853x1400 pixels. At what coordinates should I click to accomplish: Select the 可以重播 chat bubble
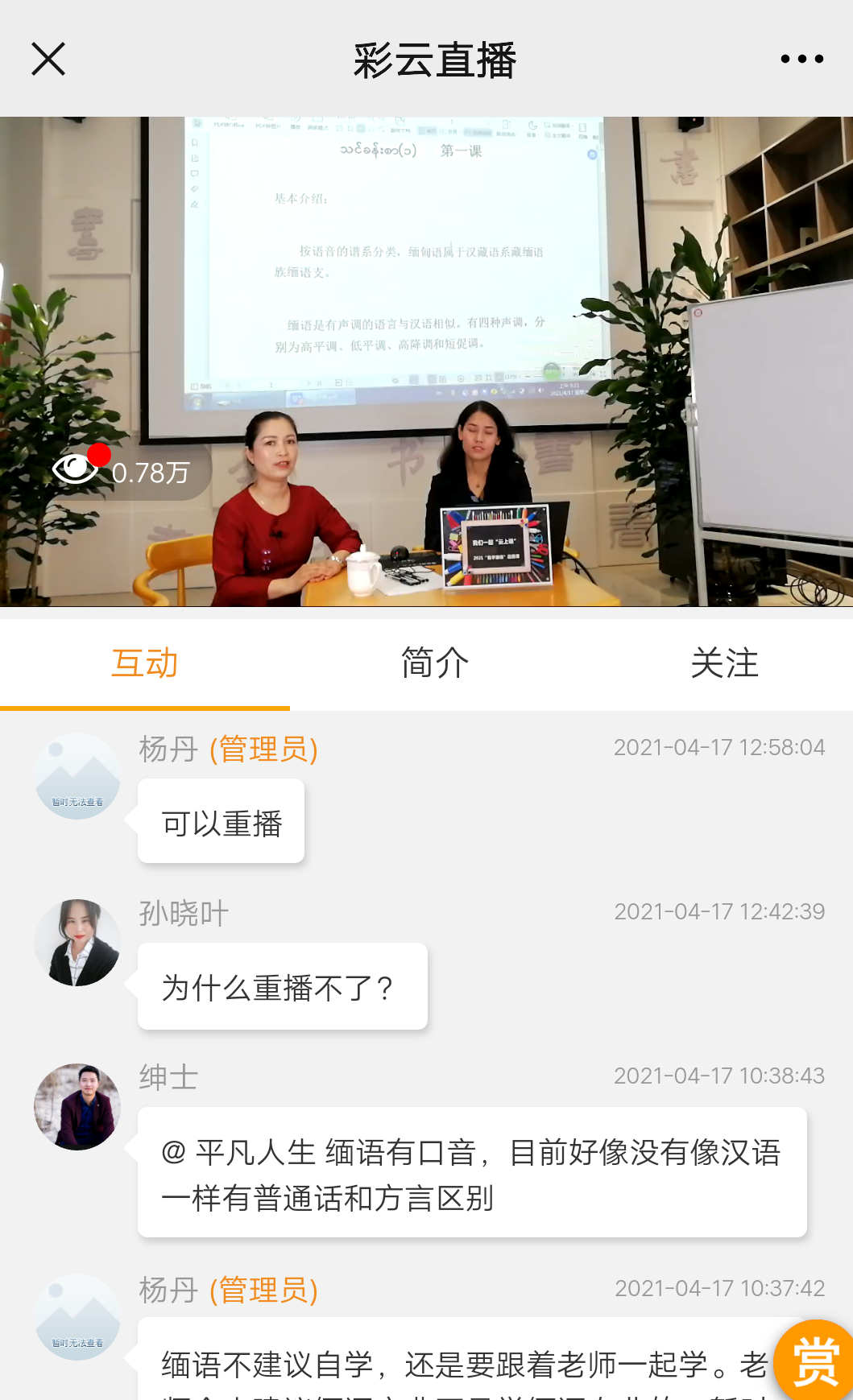coord(221,820)
